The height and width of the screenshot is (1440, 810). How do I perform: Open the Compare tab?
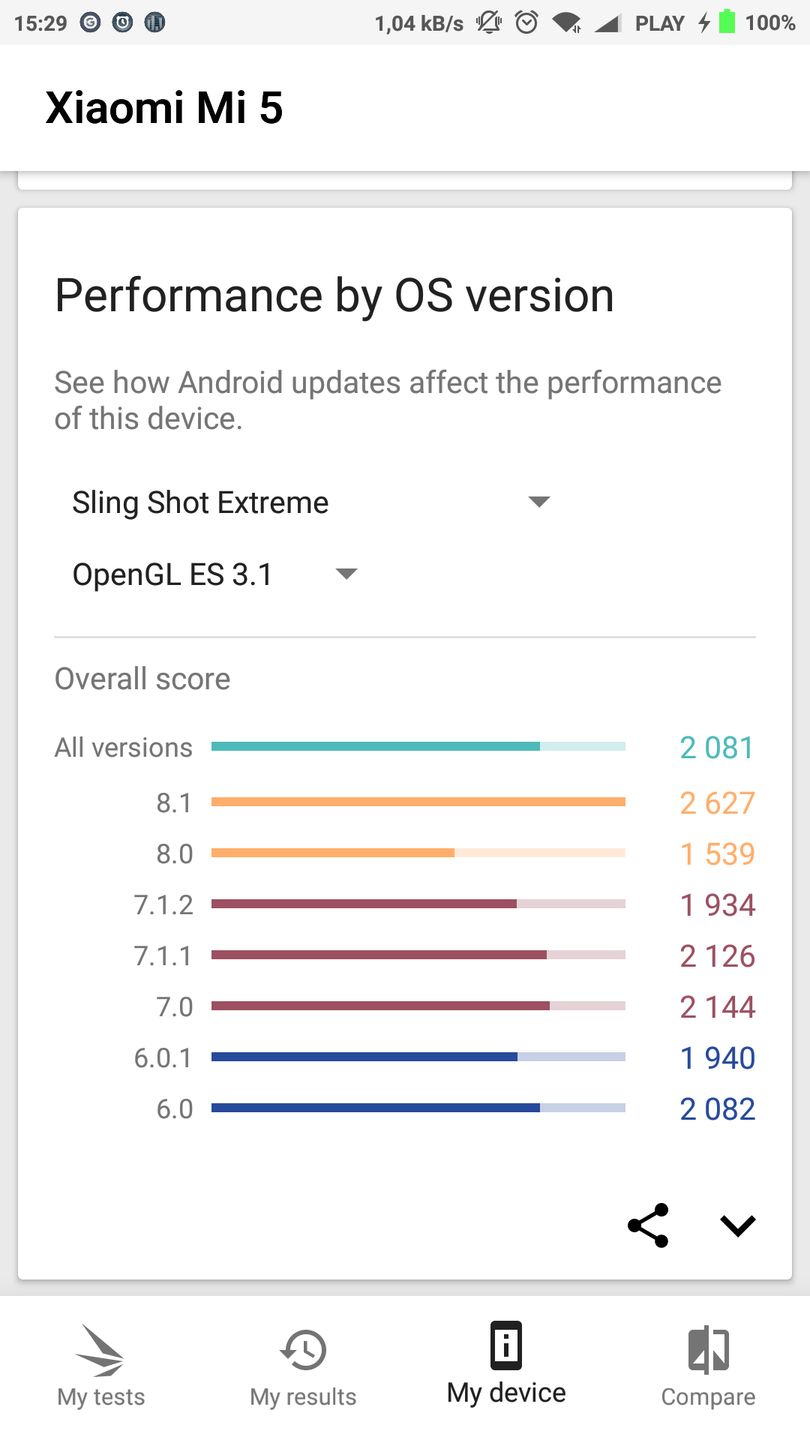tap(708, 1367)
